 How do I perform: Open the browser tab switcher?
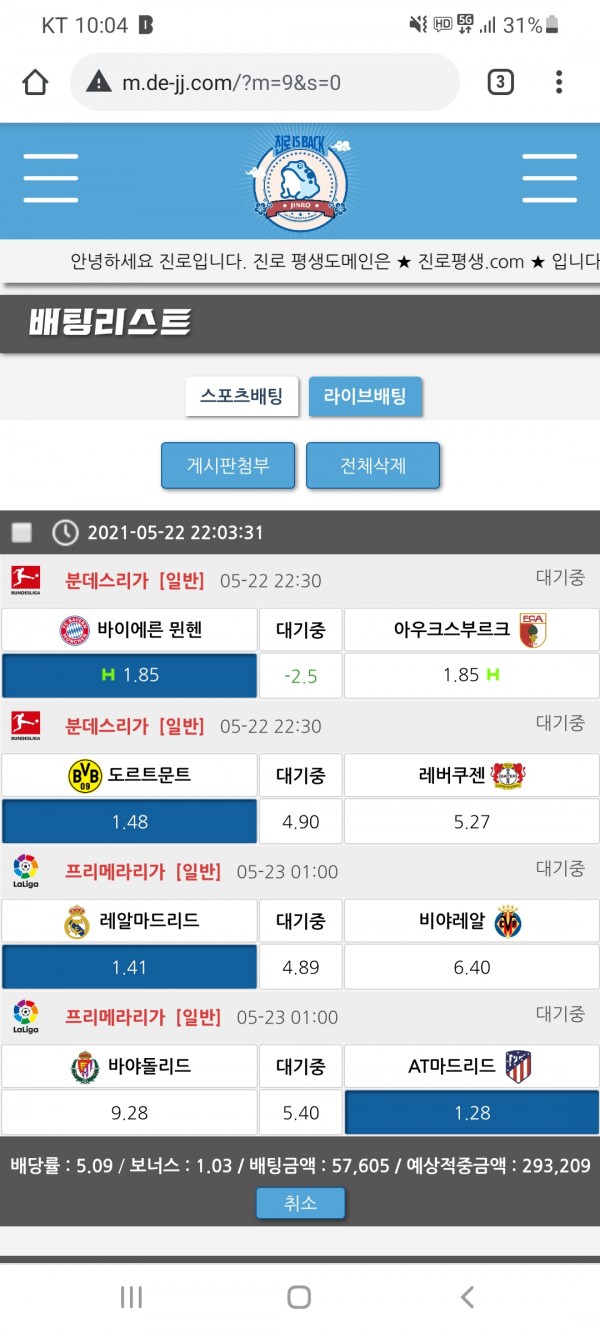[500, 82]
